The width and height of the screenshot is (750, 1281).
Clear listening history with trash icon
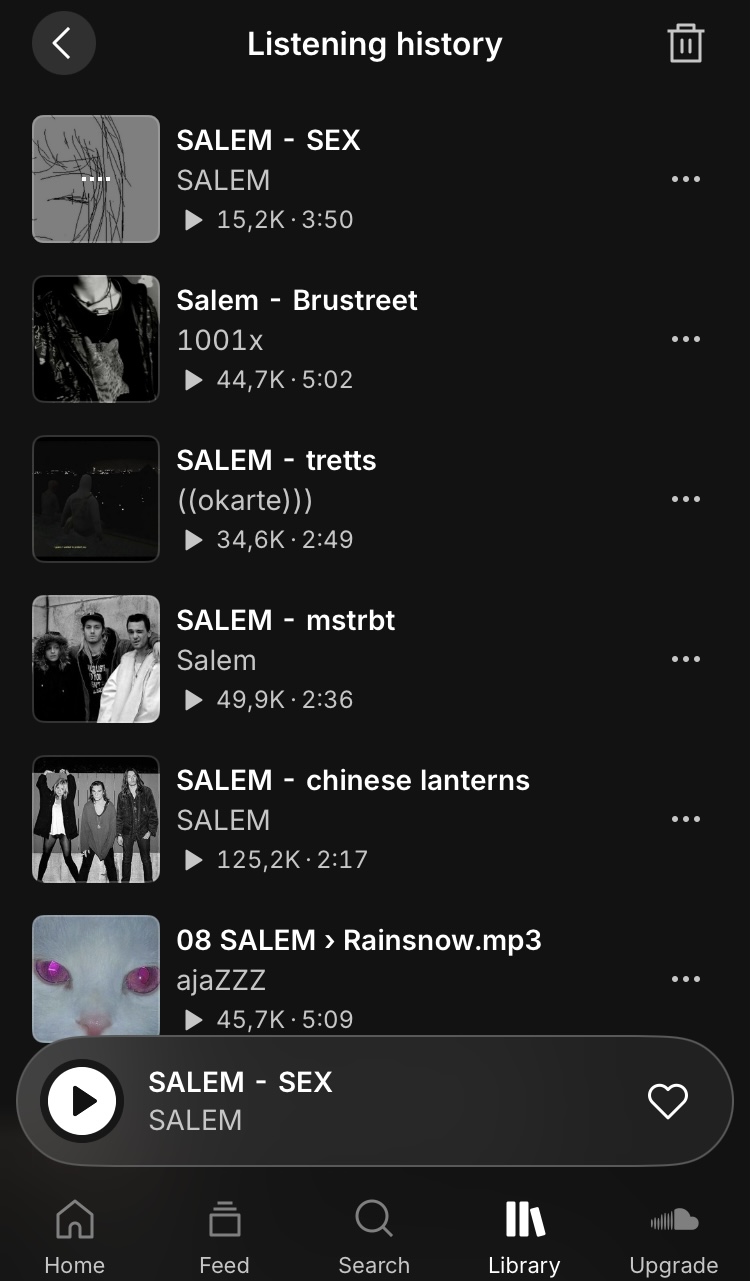pyautogui.click(x=685, y=44)
